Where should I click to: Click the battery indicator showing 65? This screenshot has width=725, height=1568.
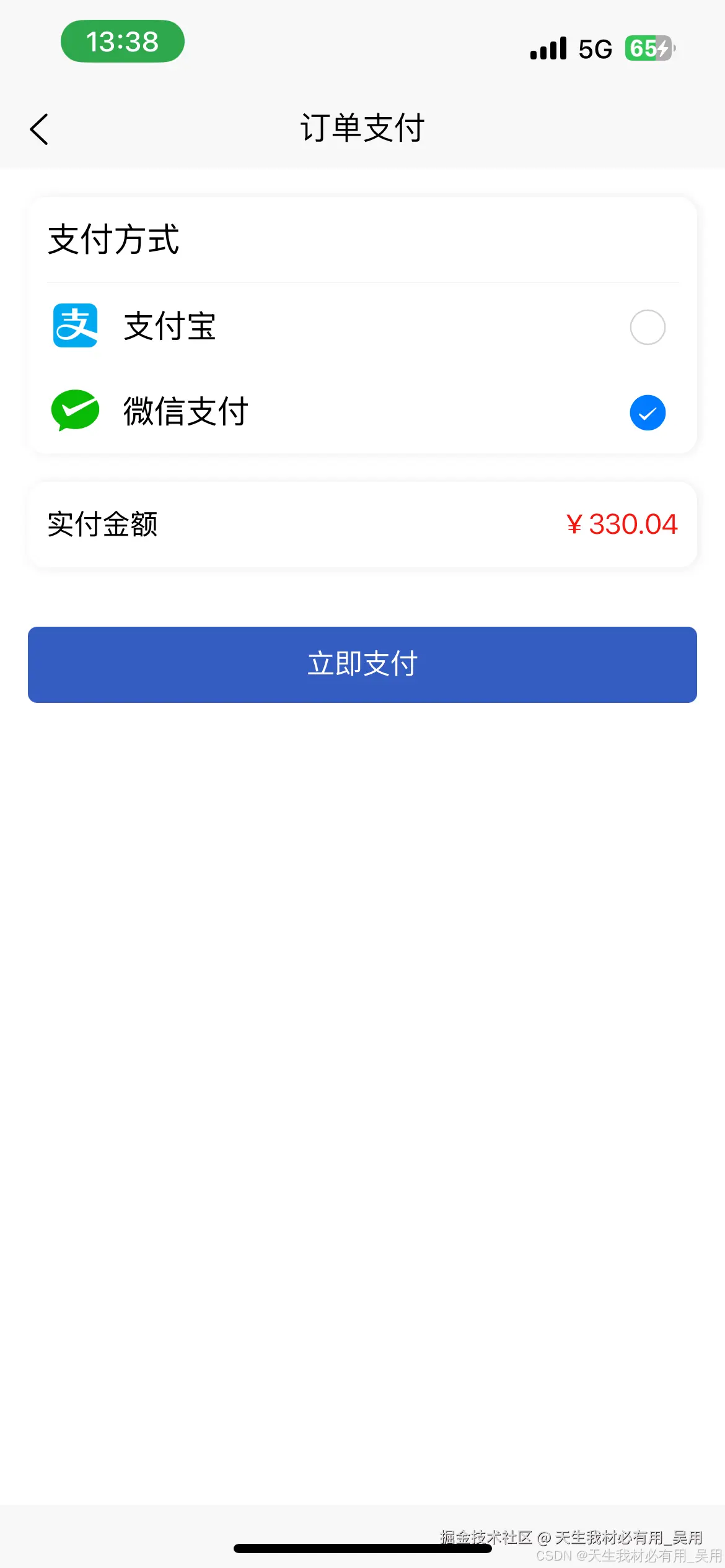point(648,49)
